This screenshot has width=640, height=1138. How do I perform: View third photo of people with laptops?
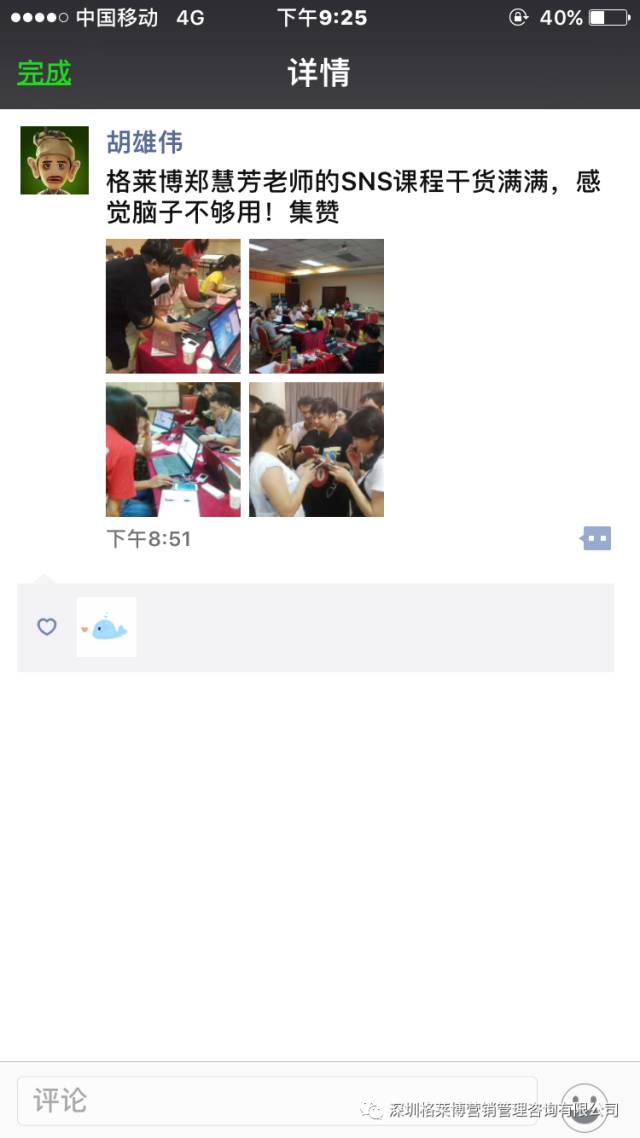click(173, 449)
